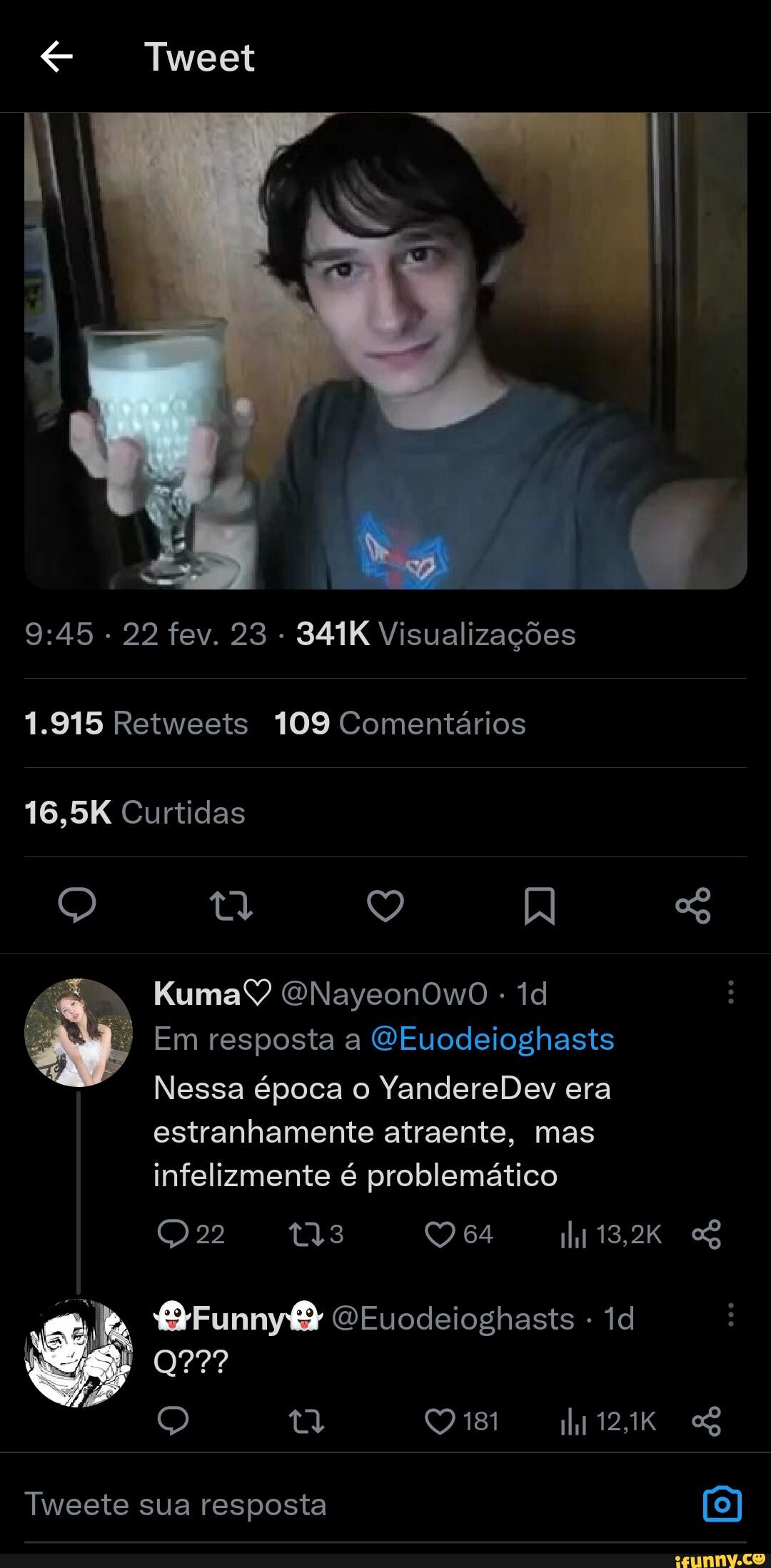Reply to the main tweet
771x1568 pixels.
pos(77,906)
